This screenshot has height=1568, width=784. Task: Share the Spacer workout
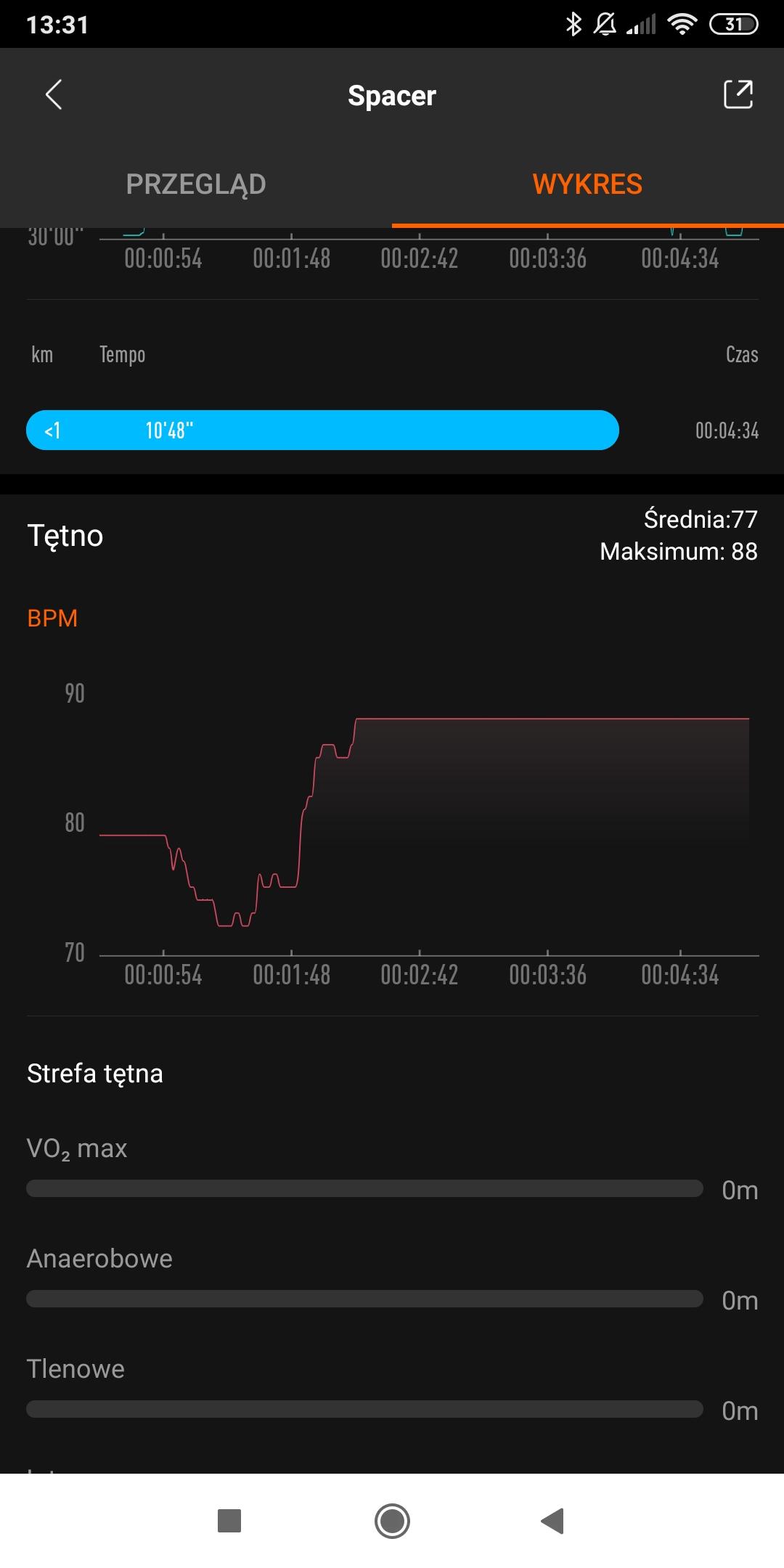coord(738,95)
